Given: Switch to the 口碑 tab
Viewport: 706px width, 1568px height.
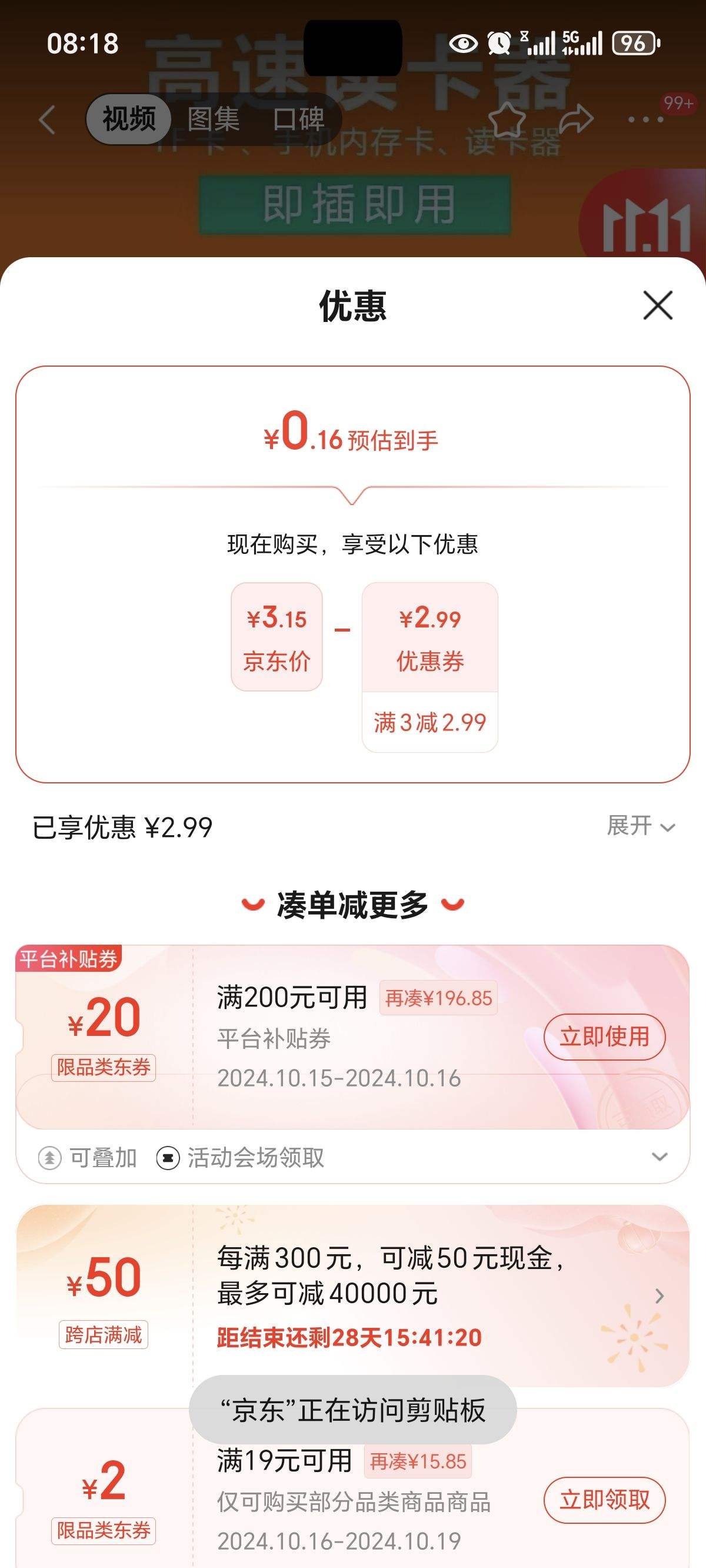Looking at the screenshot, I should pyautogui.click(x=300, y=120).
